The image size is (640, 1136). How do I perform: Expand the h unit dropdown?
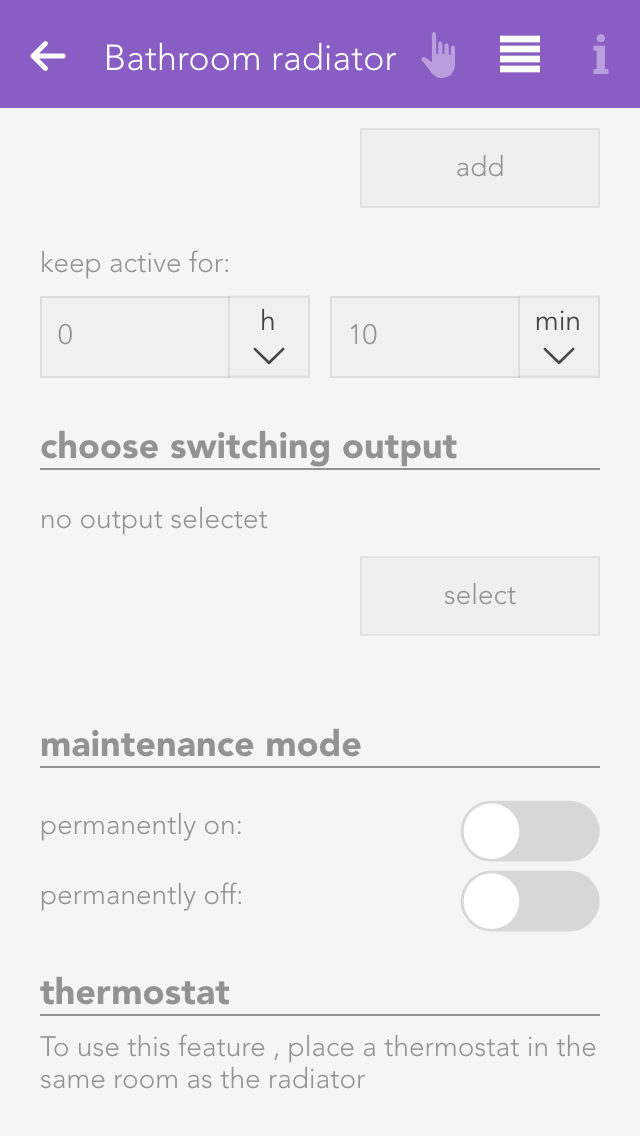(269, 337)
